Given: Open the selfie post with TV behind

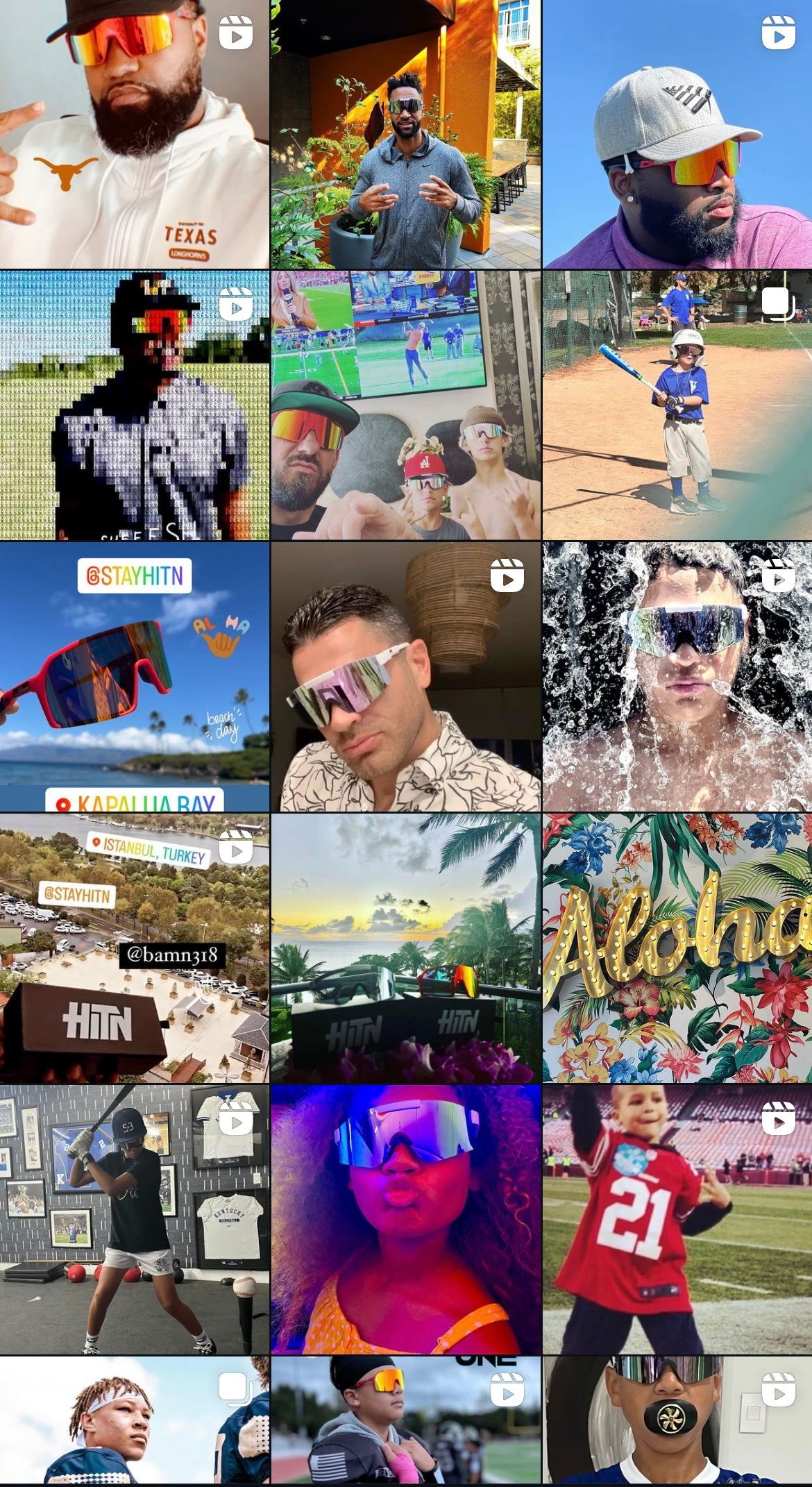Looking at the screenshot, I should coord(405,405).
